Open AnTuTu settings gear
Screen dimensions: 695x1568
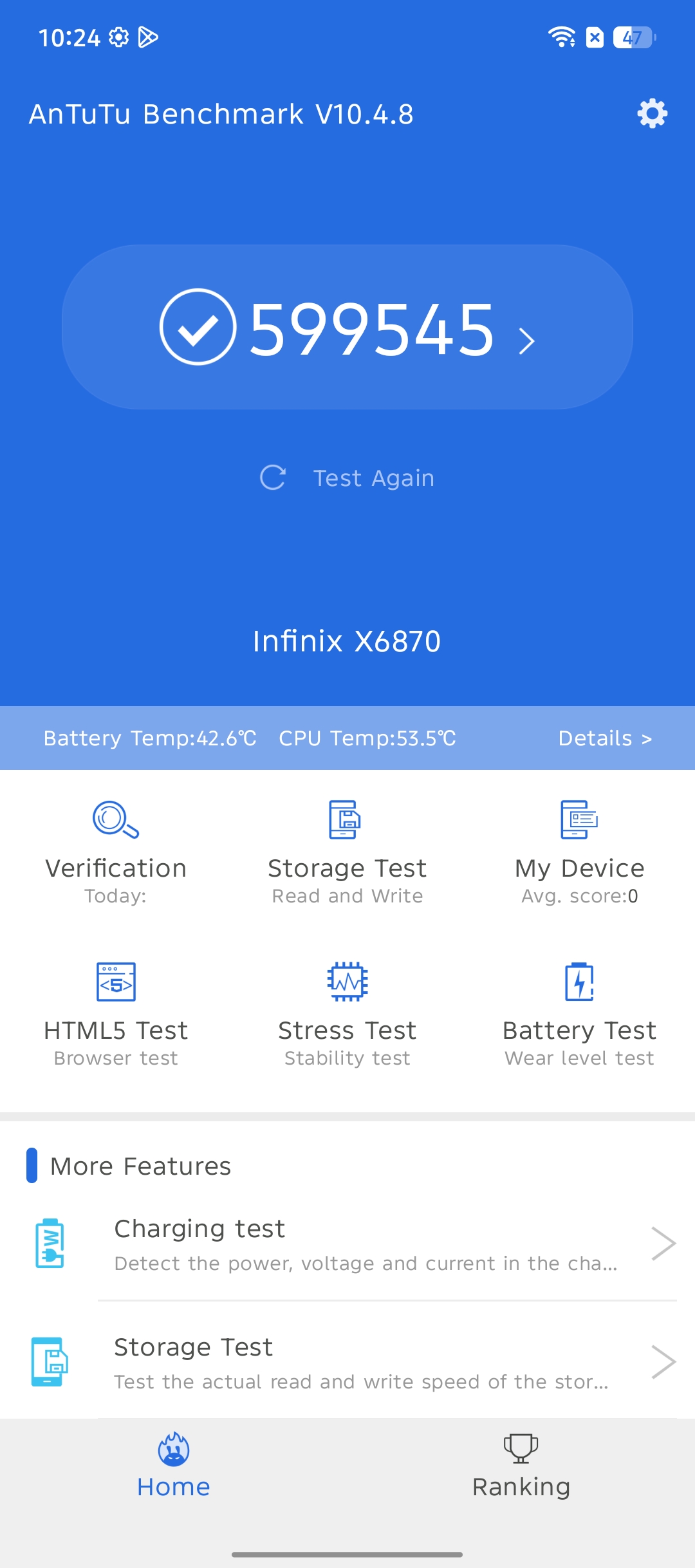click(652, 113)
